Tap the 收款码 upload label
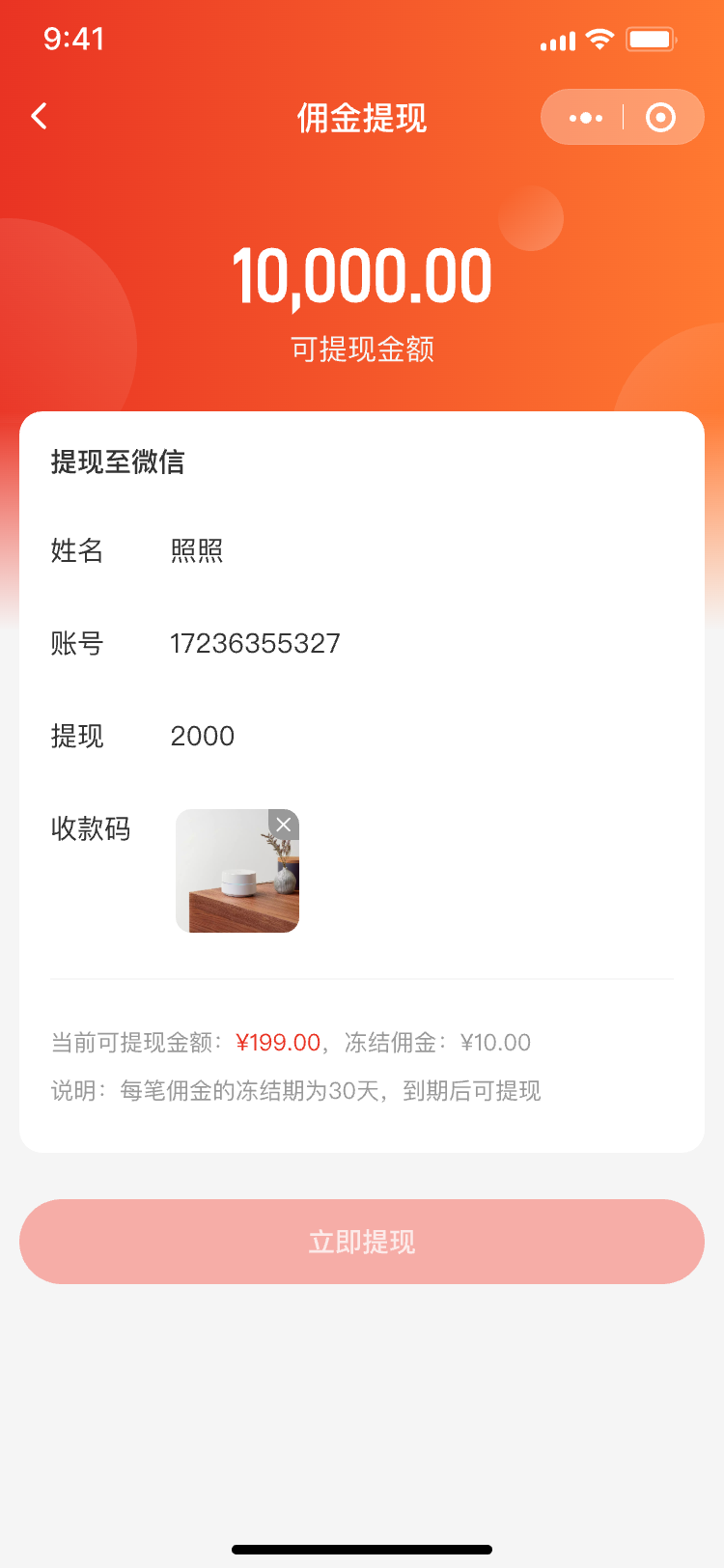The height and width of the screenshot is (1568, 724). pos(92,828)
